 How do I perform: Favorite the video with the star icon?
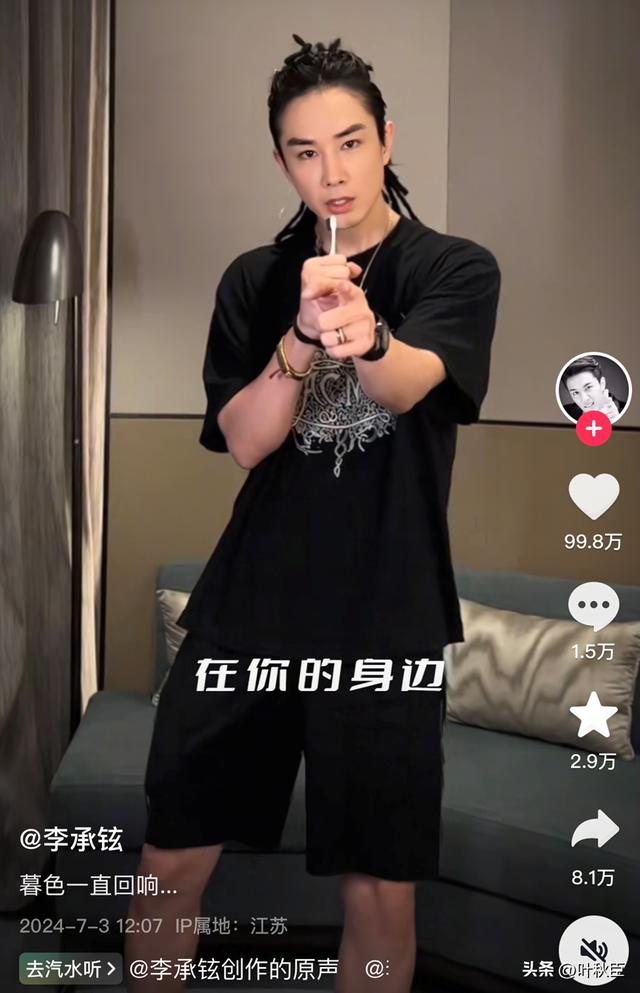click(x=594, y=715)
